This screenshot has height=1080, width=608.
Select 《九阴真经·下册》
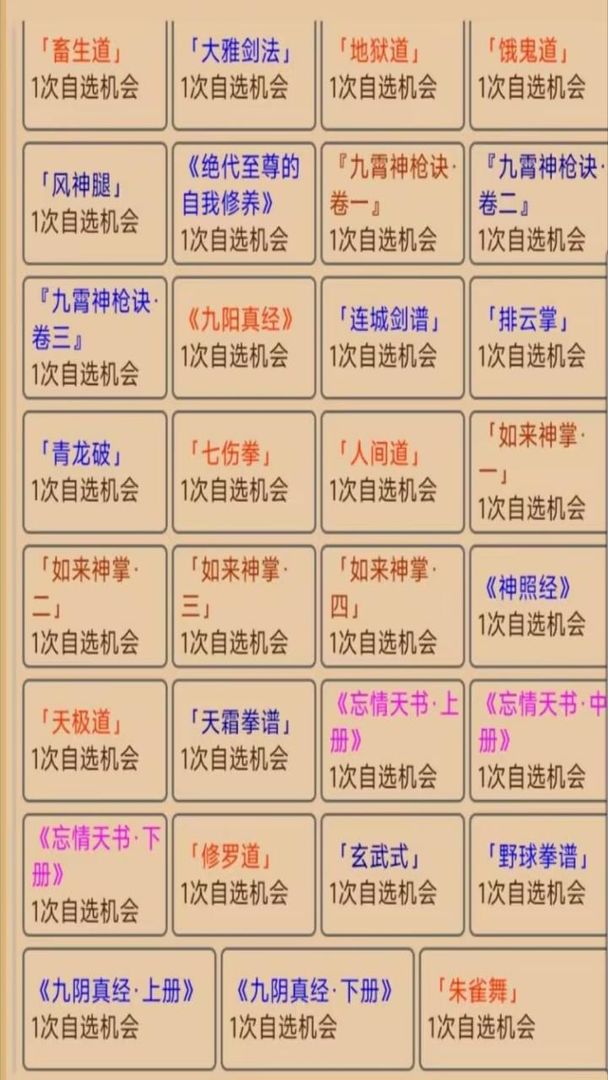coord(317,1009)
